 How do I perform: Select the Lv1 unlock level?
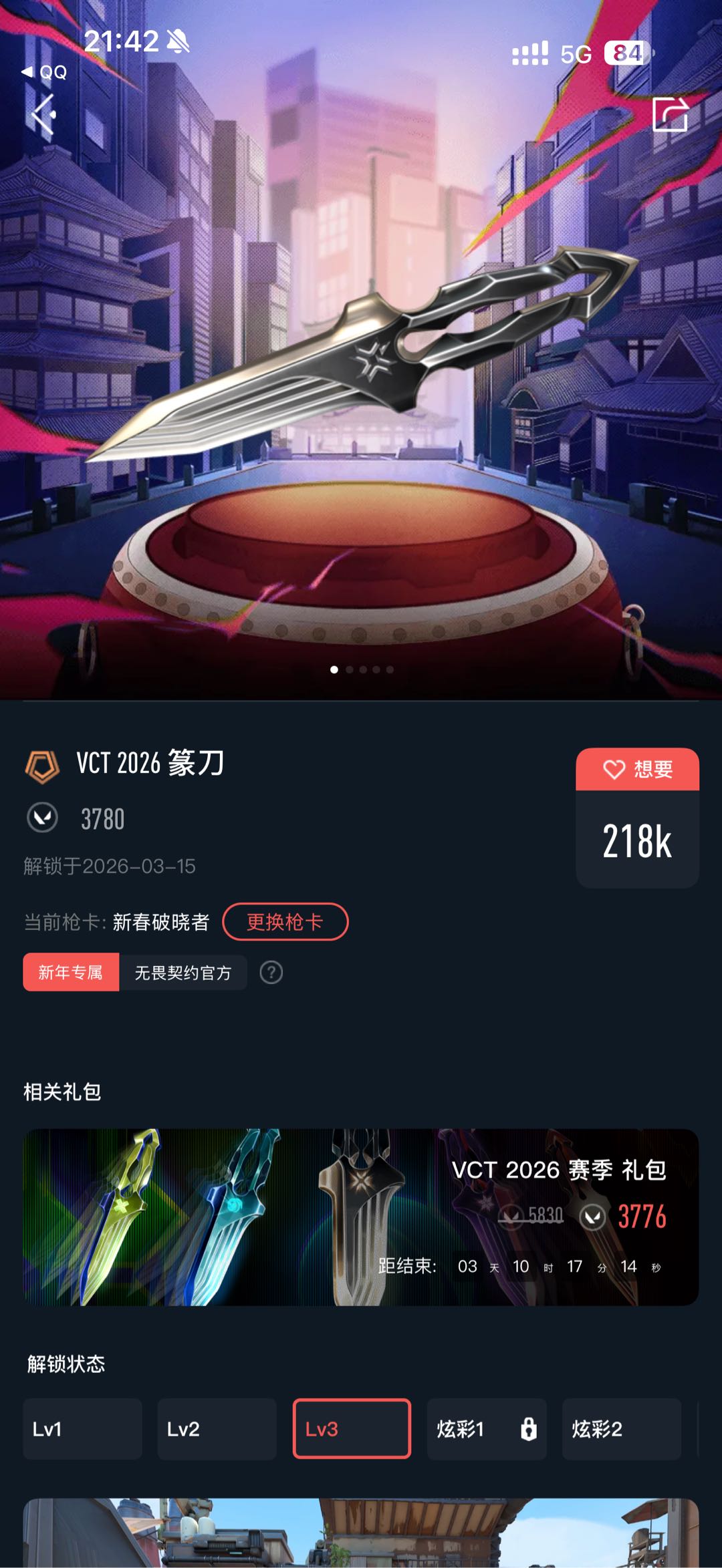point(82,1429)
